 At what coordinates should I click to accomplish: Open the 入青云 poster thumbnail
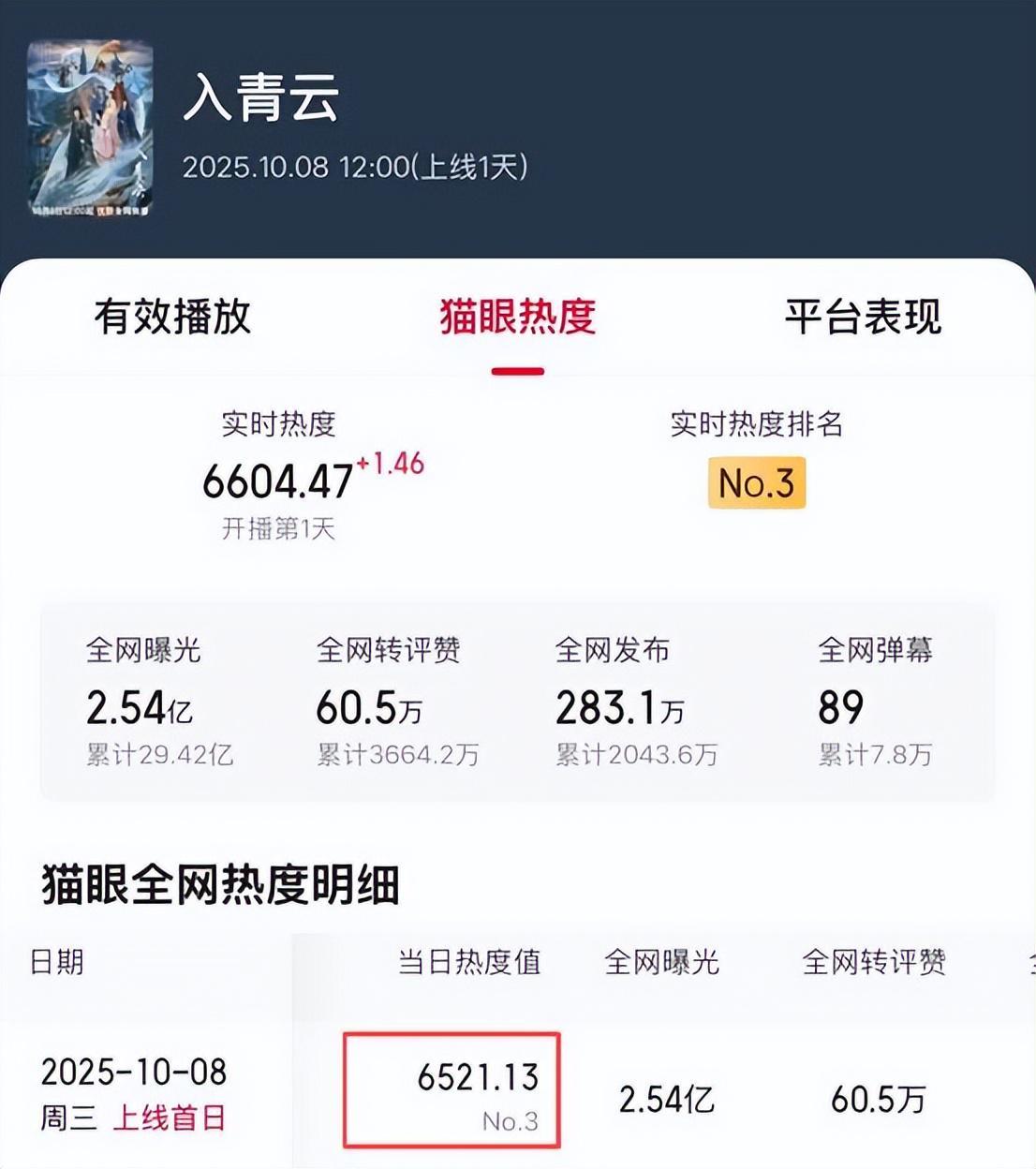point(90,129)
